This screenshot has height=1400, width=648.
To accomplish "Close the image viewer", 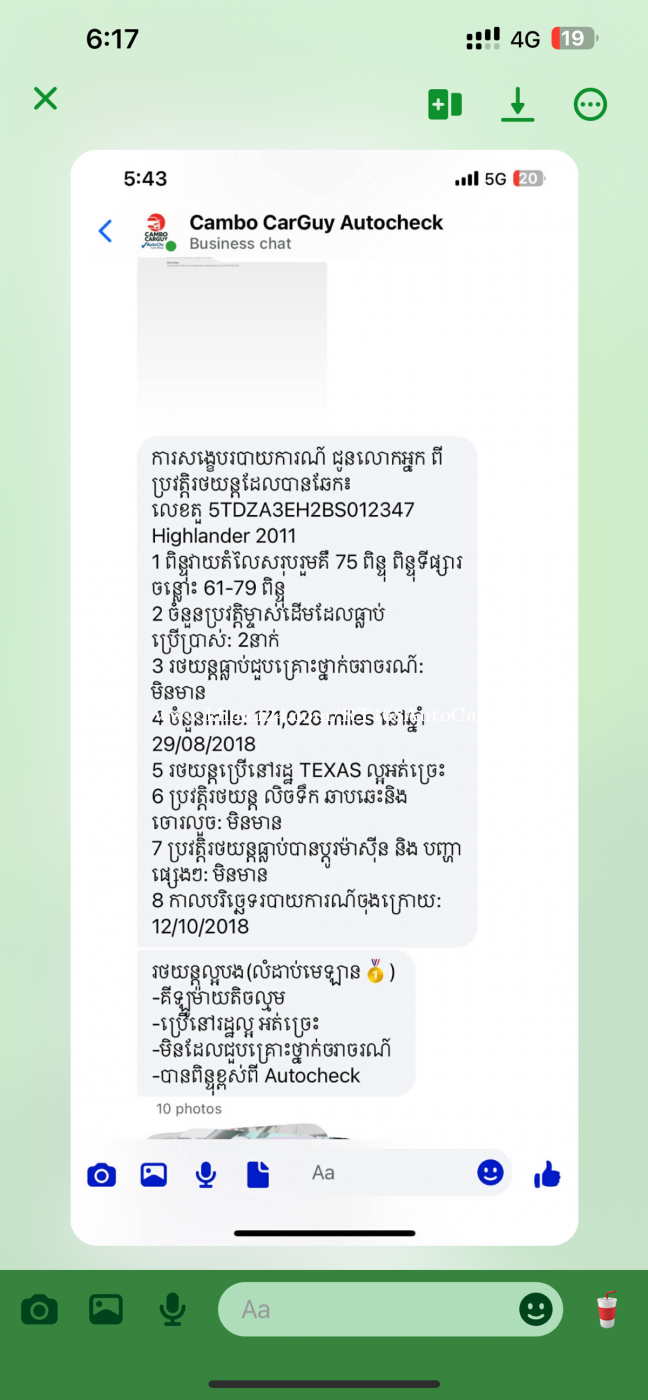I will pos(46,99).
